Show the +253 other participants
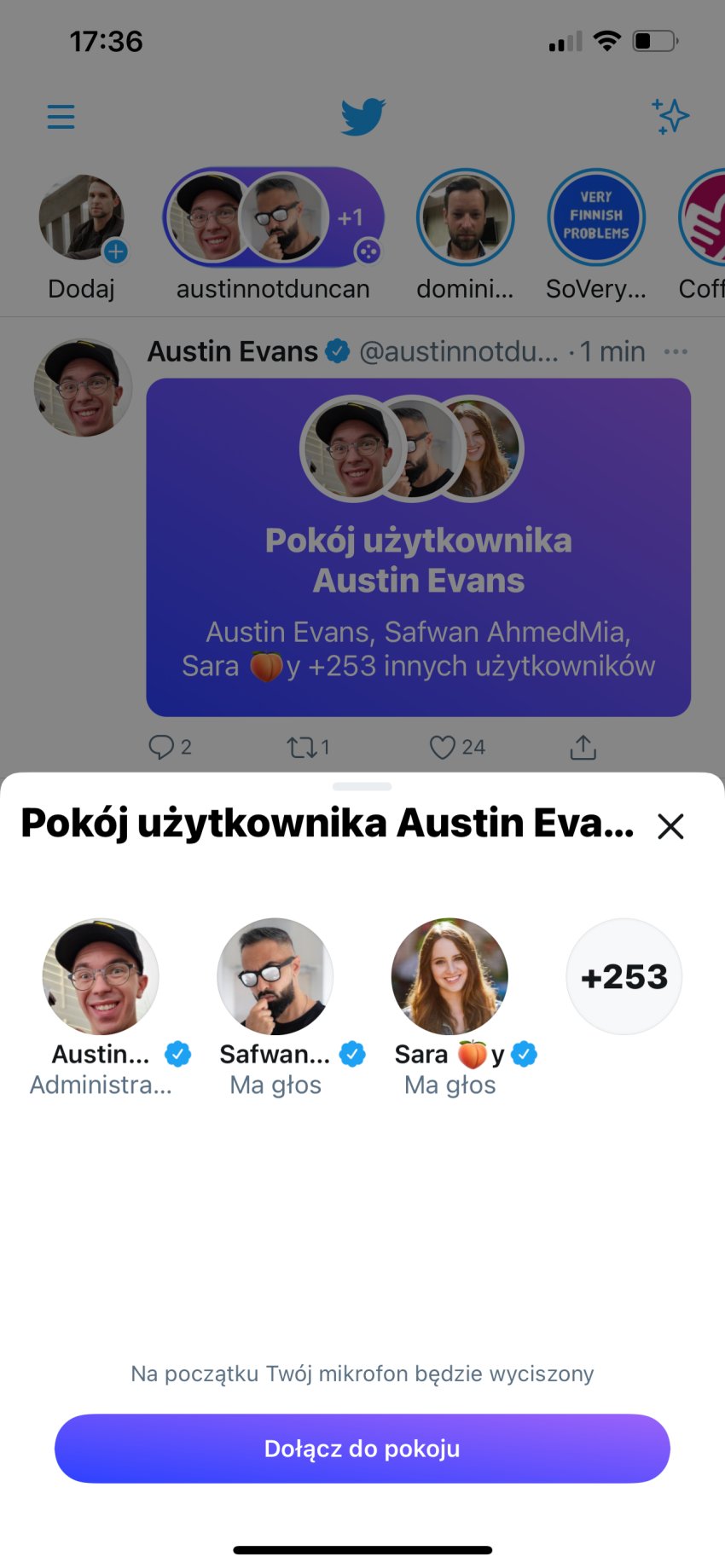Screen dimensions: 725x1568 pos(623,976)
